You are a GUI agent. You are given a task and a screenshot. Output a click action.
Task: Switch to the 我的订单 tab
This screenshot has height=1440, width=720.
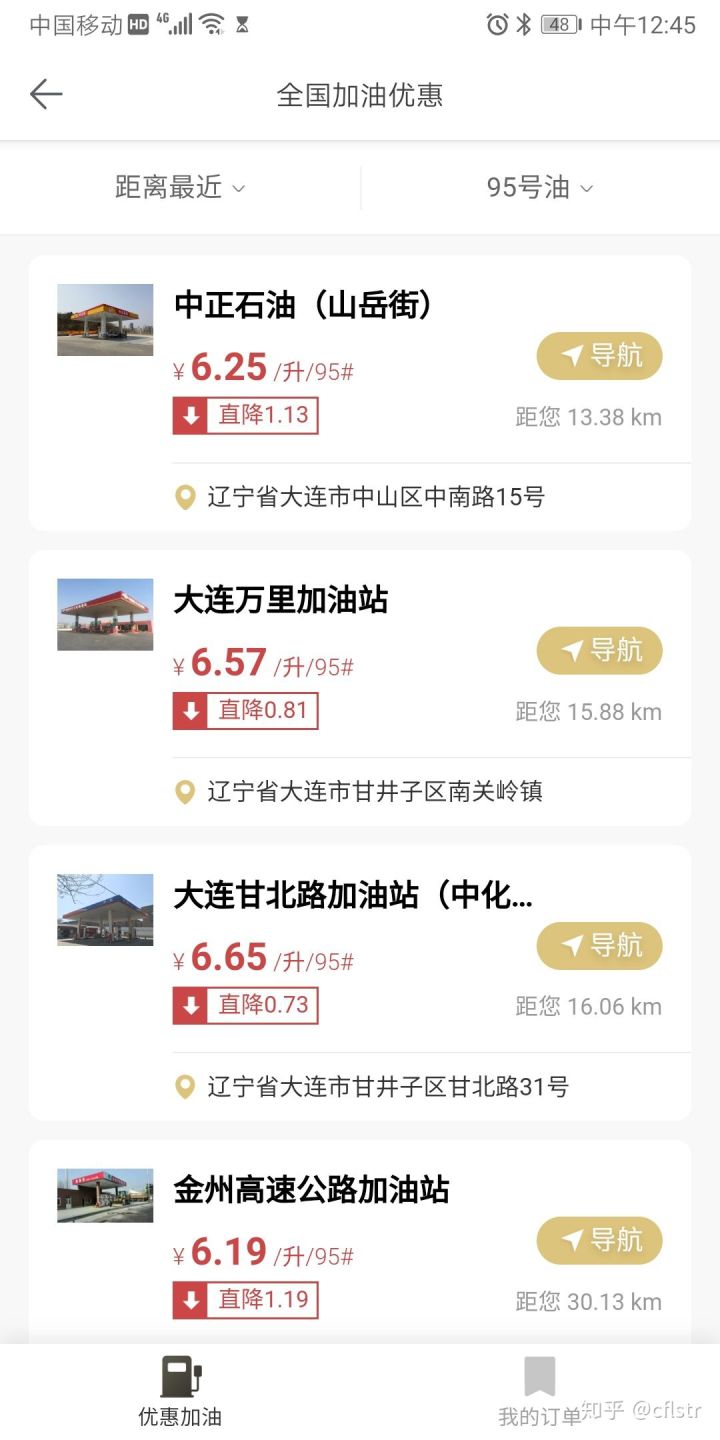coord(540,1392)
